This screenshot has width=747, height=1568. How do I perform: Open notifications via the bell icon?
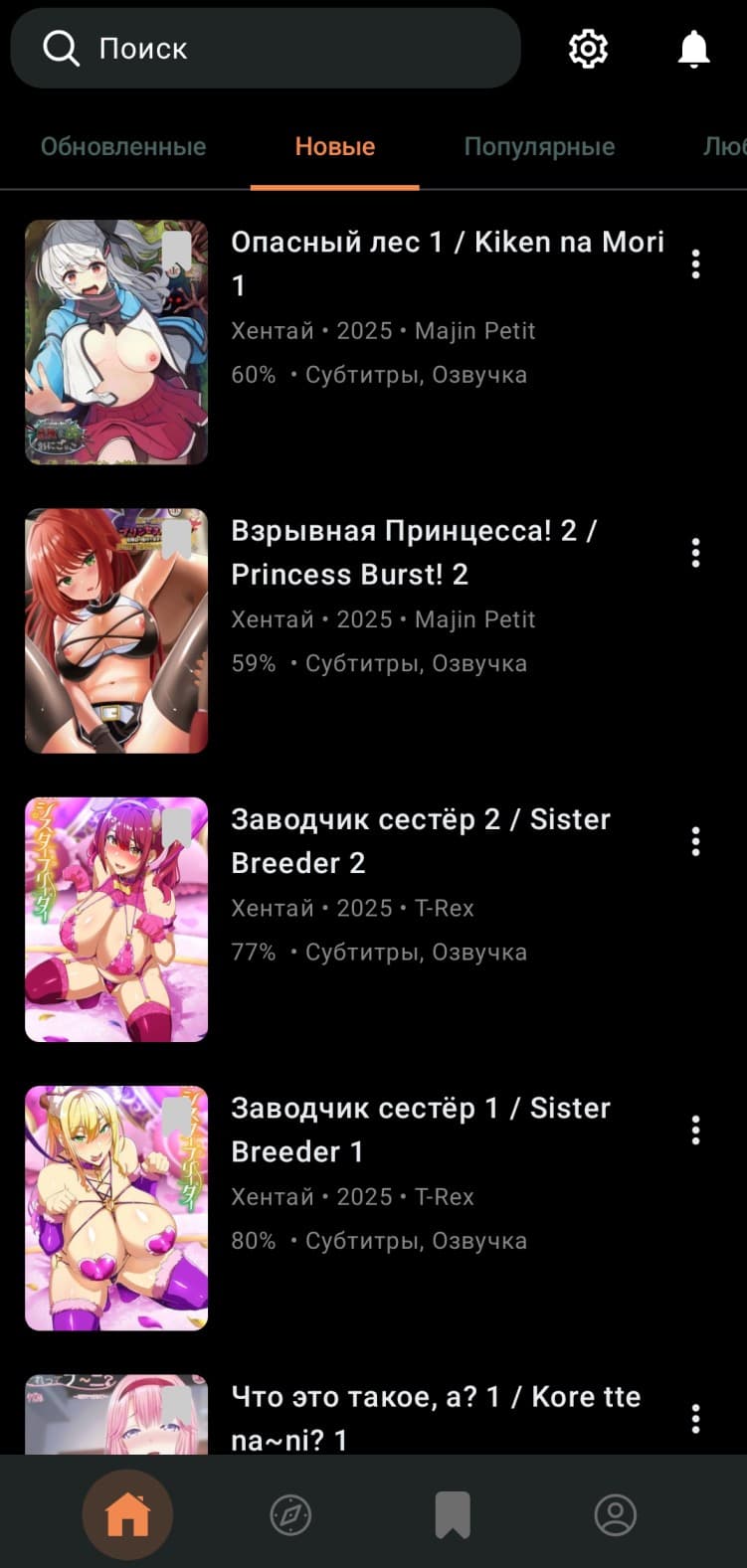coord(693,48)
